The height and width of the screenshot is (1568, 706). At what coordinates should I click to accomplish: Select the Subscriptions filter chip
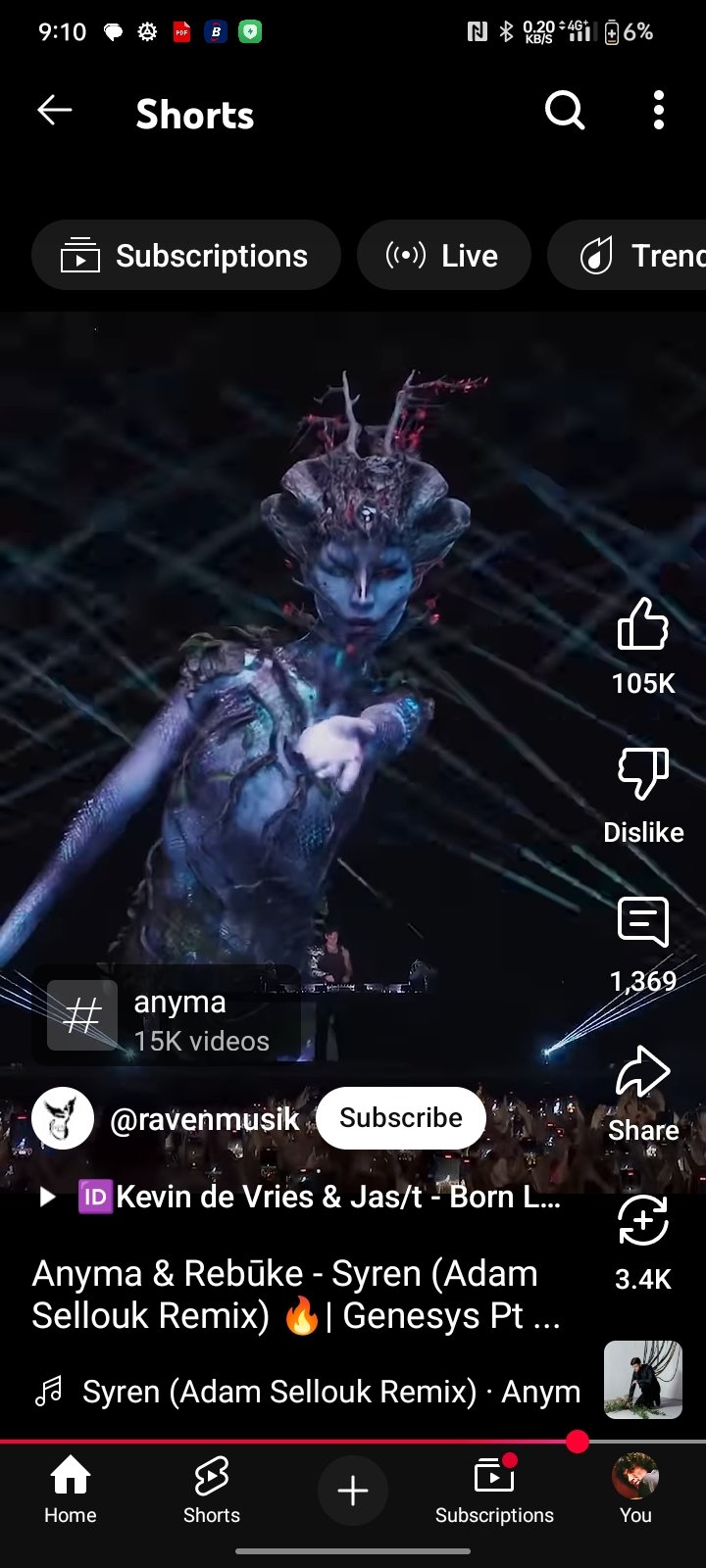(x=185, y=256)
